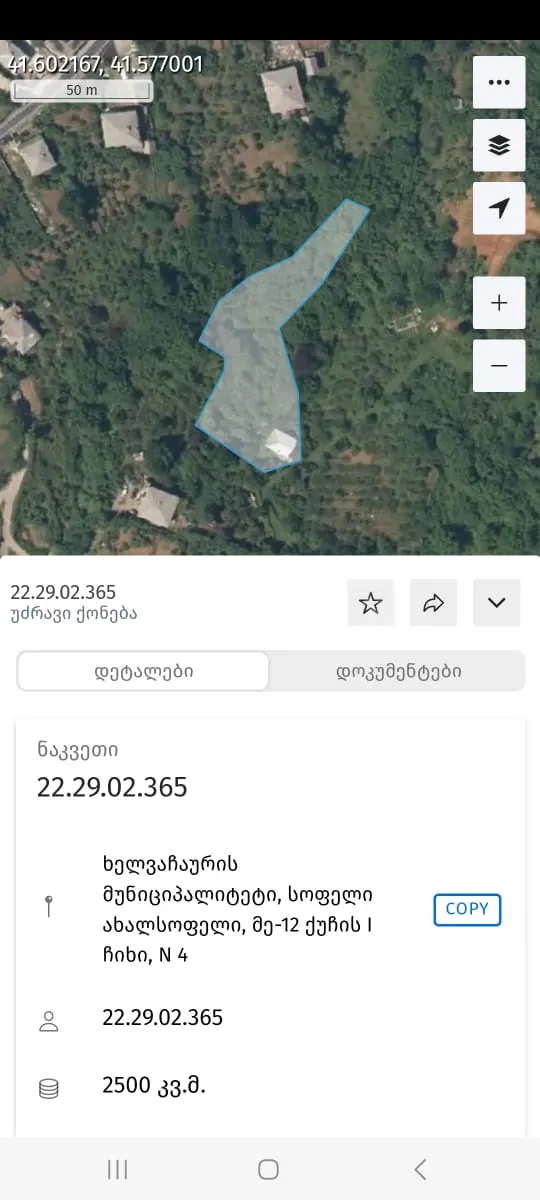Switch to the დოკუმენტები tab
The image size is (540, 1200).
[398, 671]
